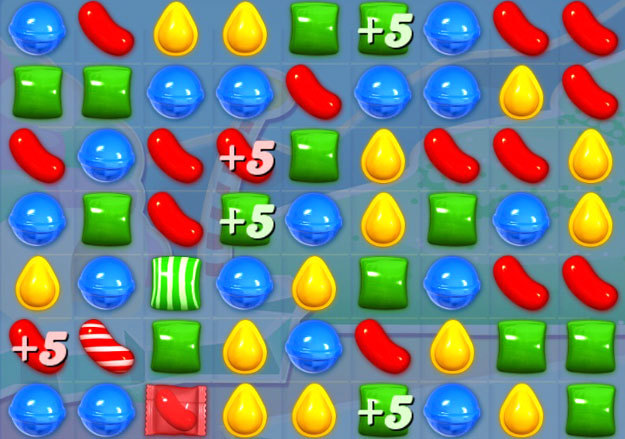Viewport: 625px width, 439px height.
Task: Tap the red-and-white striped jelly bean
Action: point(106,343)
